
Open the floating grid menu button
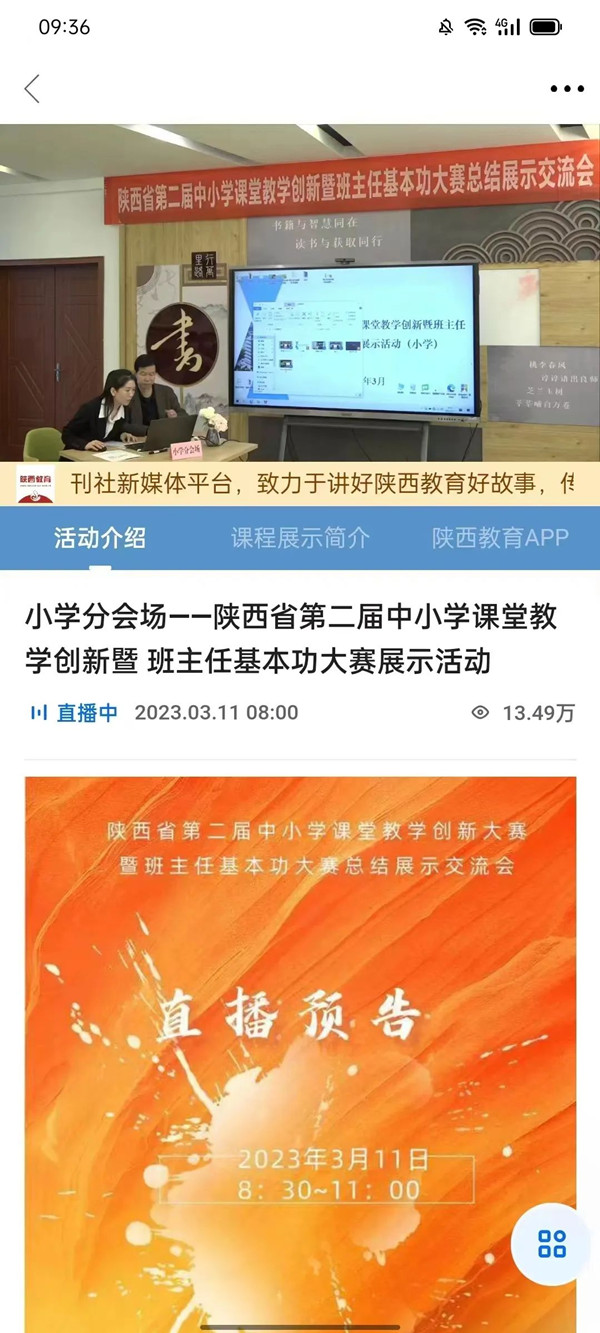(x=552, y=1243)
